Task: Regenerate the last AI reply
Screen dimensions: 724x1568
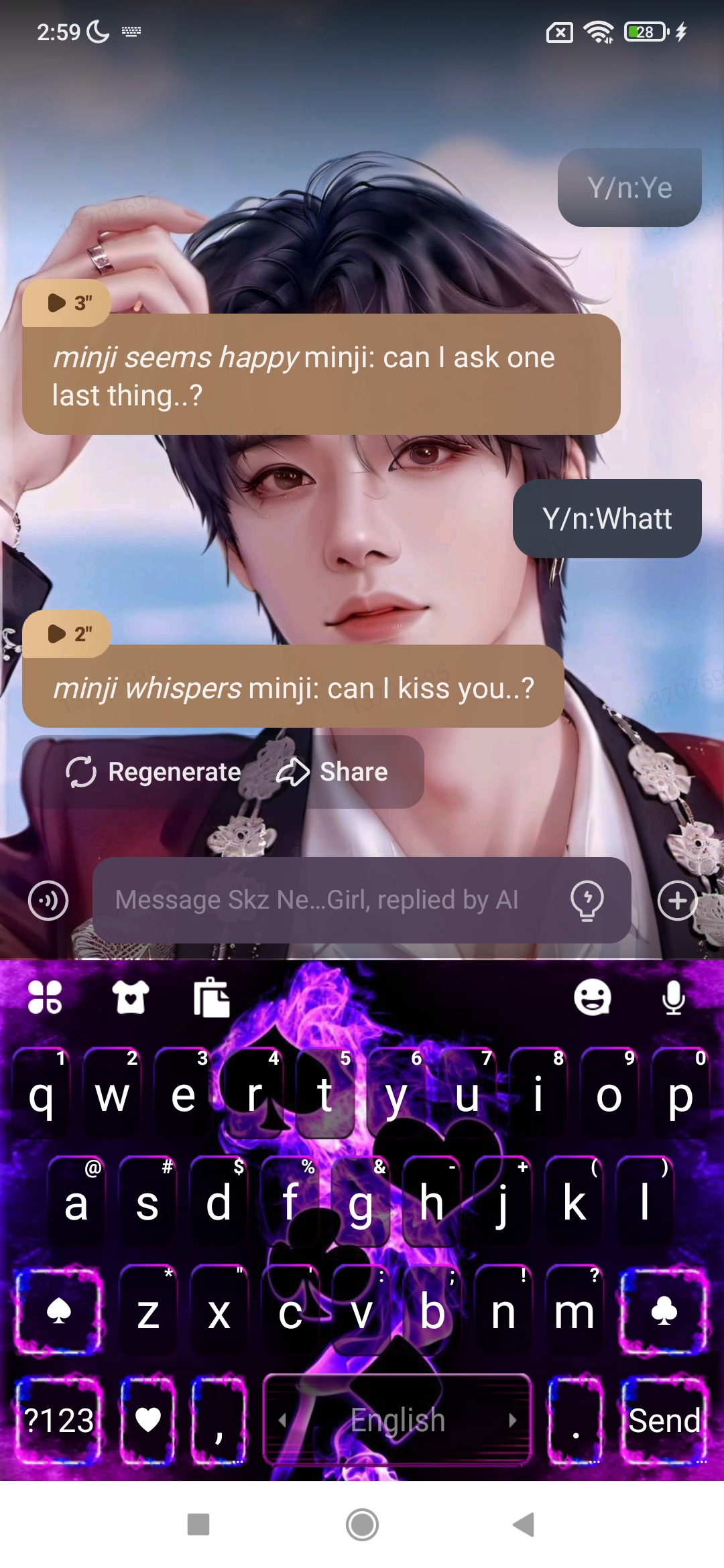Action: click(x=154, y=772)
